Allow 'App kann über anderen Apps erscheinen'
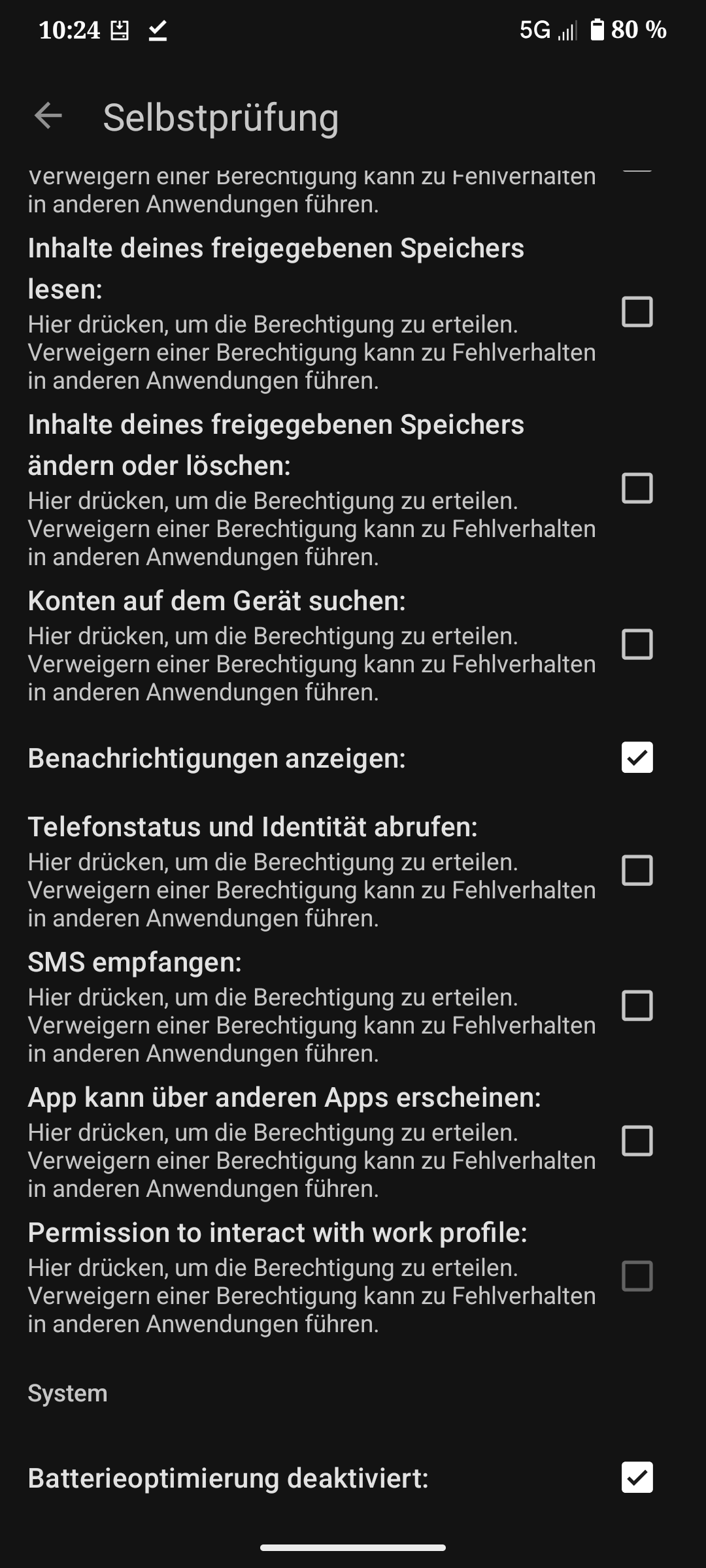The width and height of the screenshot is (706, 1568). point(637,1141)
